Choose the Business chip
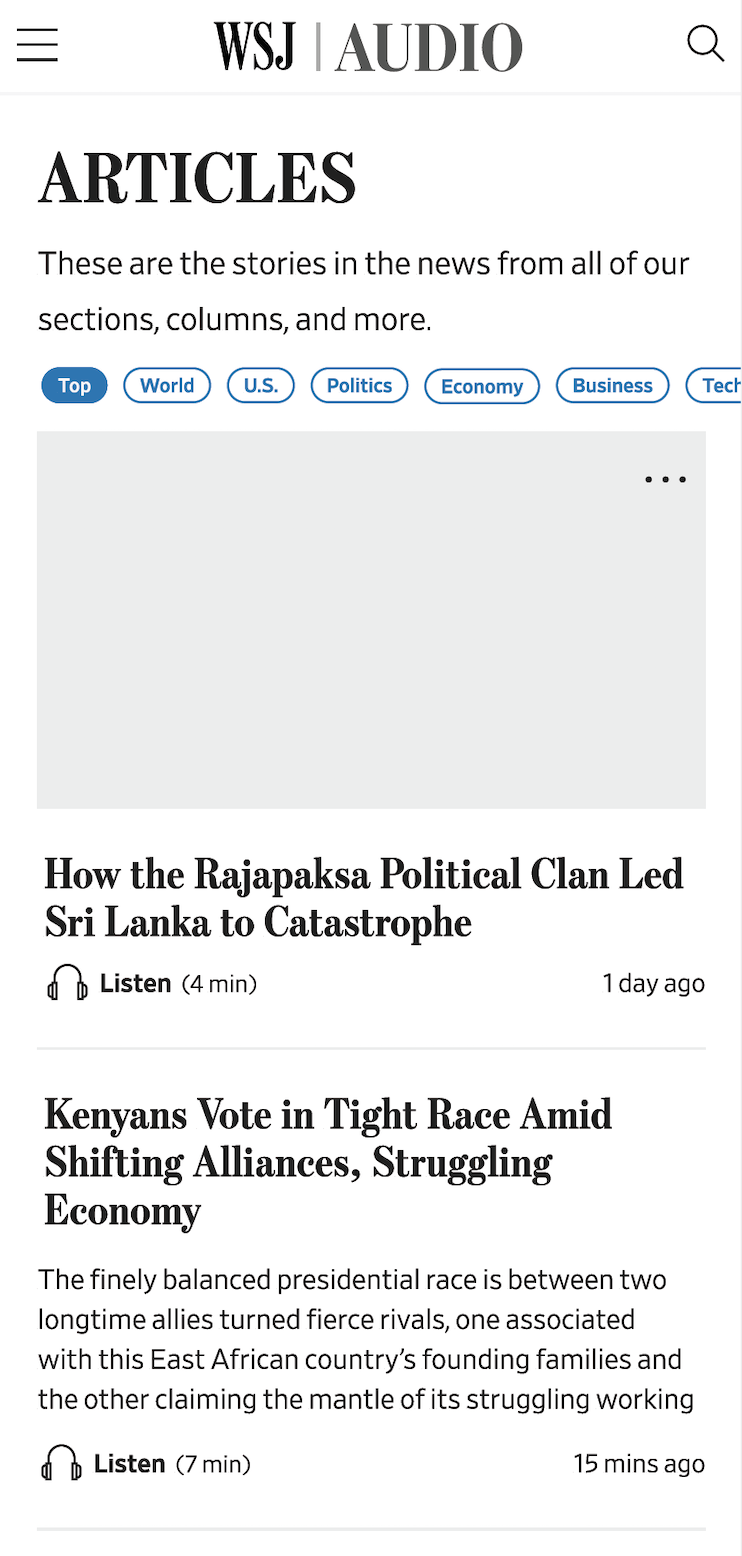Screen dimensions: 742x1556 [612, 385]
